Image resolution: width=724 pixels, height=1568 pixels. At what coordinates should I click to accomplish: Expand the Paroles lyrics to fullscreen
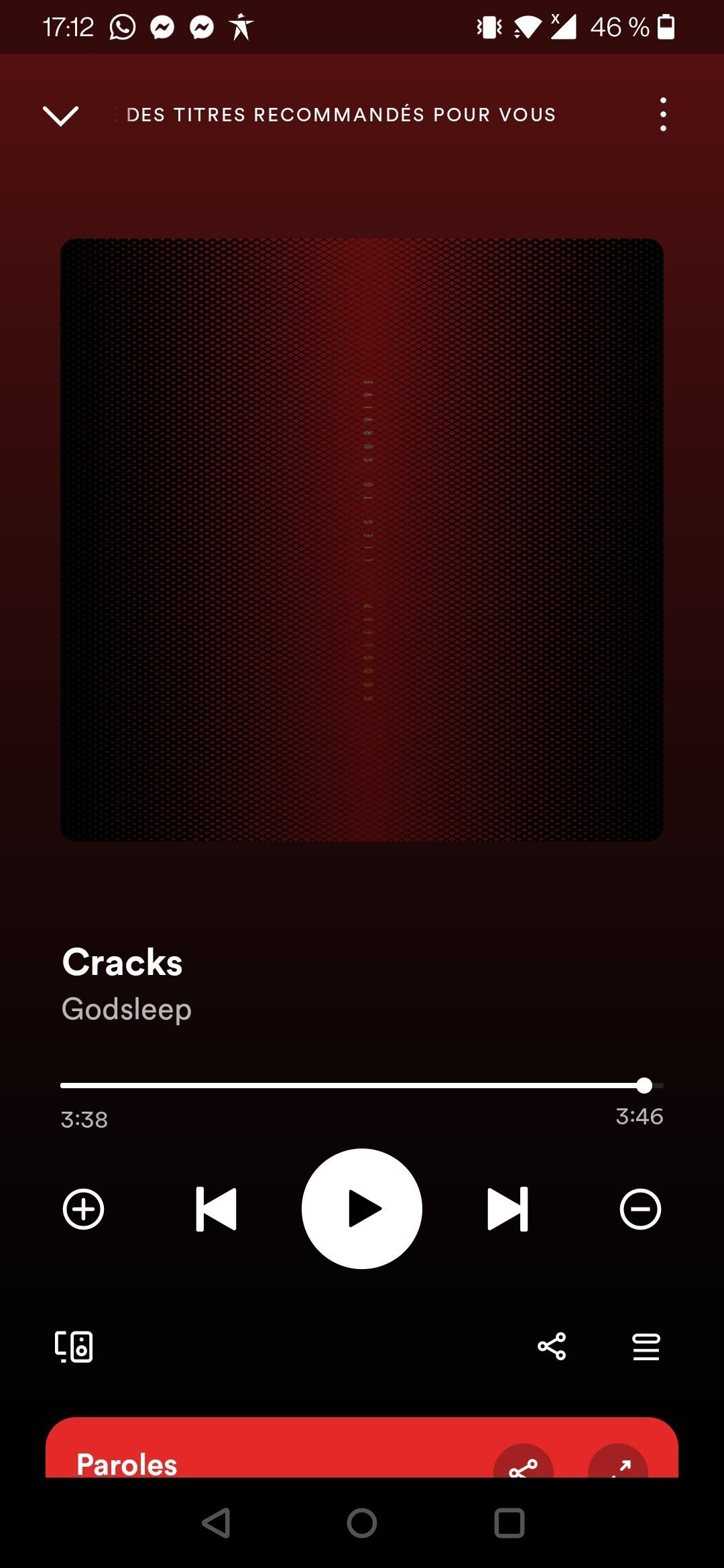coord(618,1463)
